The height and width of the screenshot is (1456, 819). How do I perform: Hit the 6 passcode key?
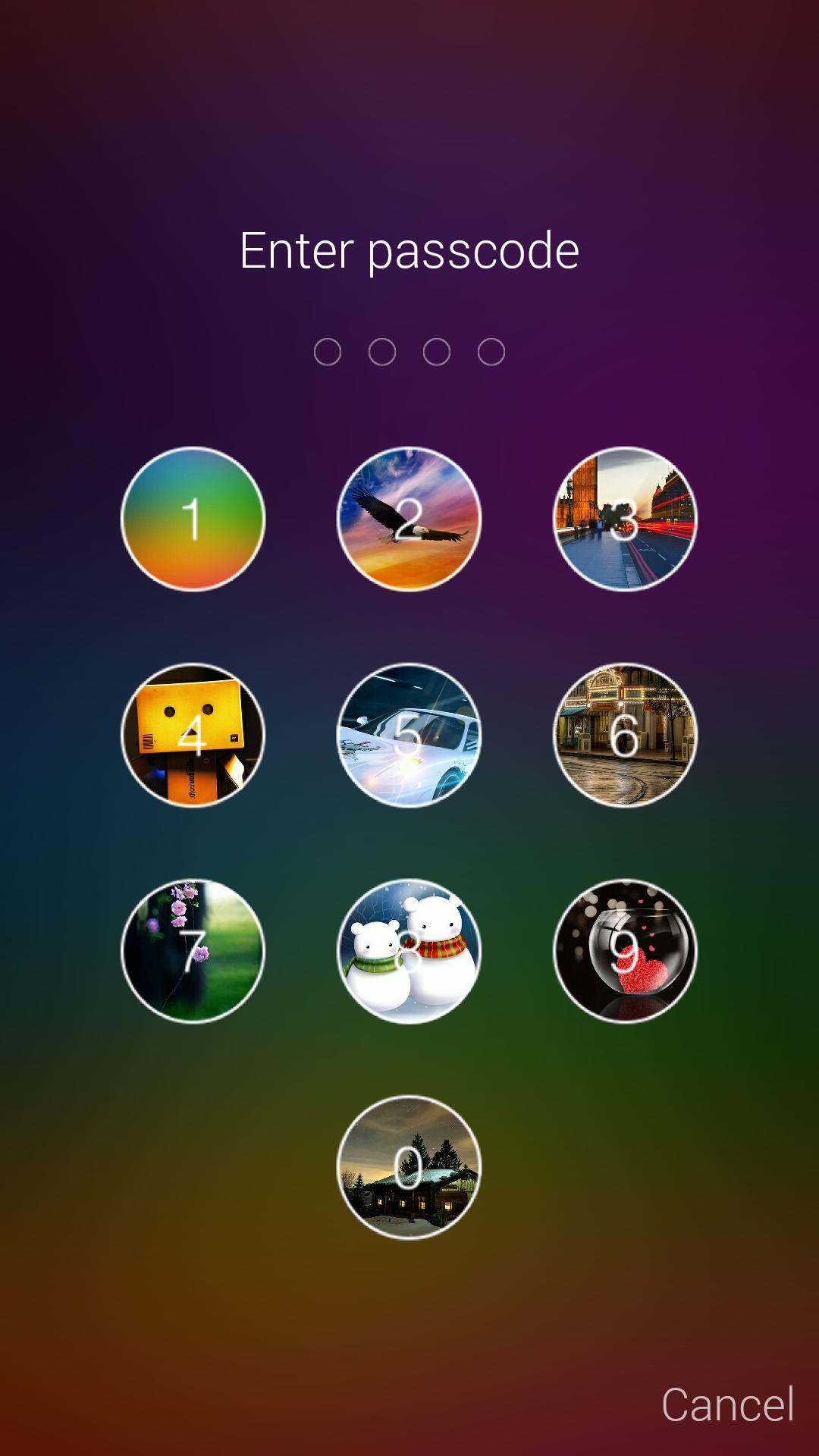click(x=625, y=735)
